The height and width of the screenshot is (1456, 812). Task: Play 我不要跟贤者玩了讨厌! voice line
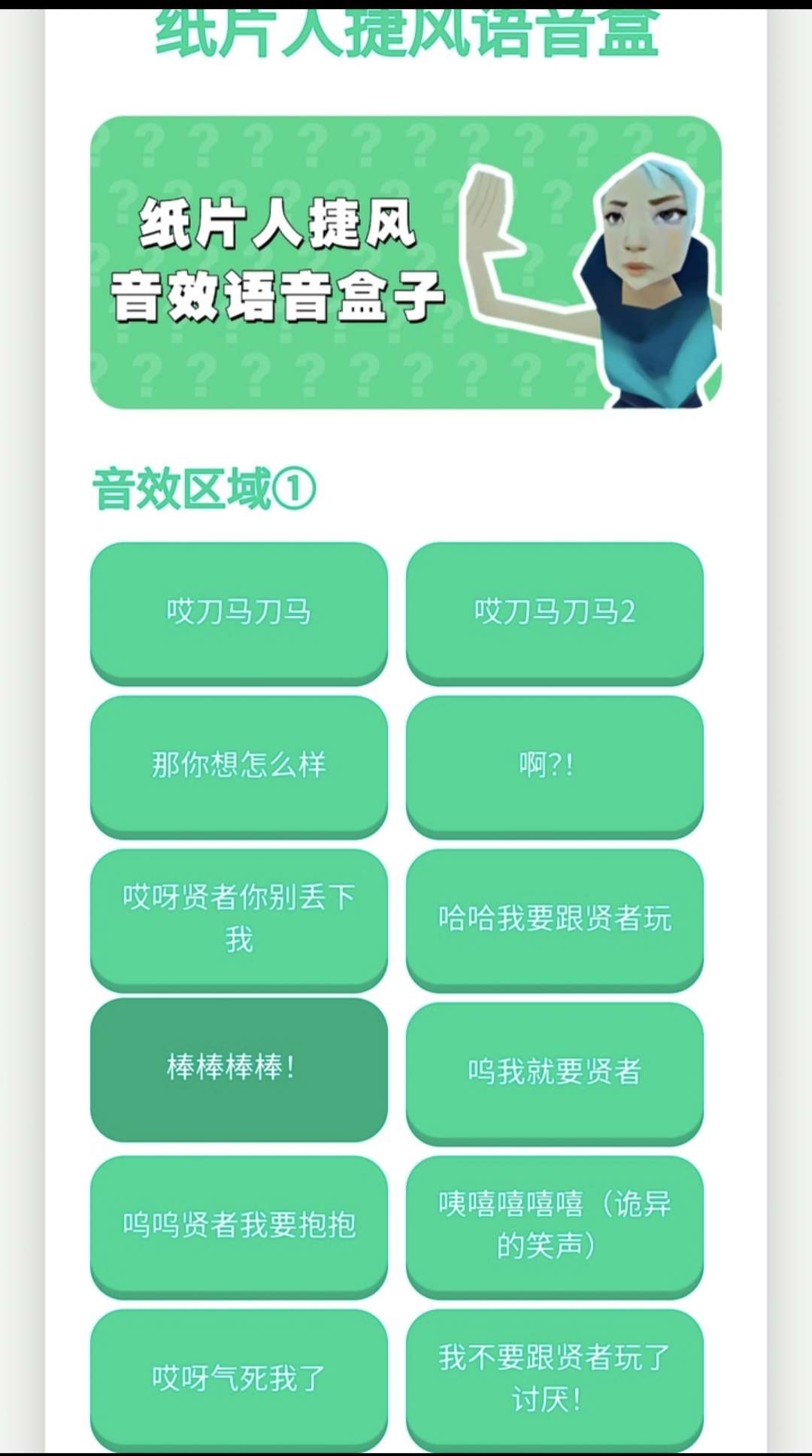point(555,1379)
